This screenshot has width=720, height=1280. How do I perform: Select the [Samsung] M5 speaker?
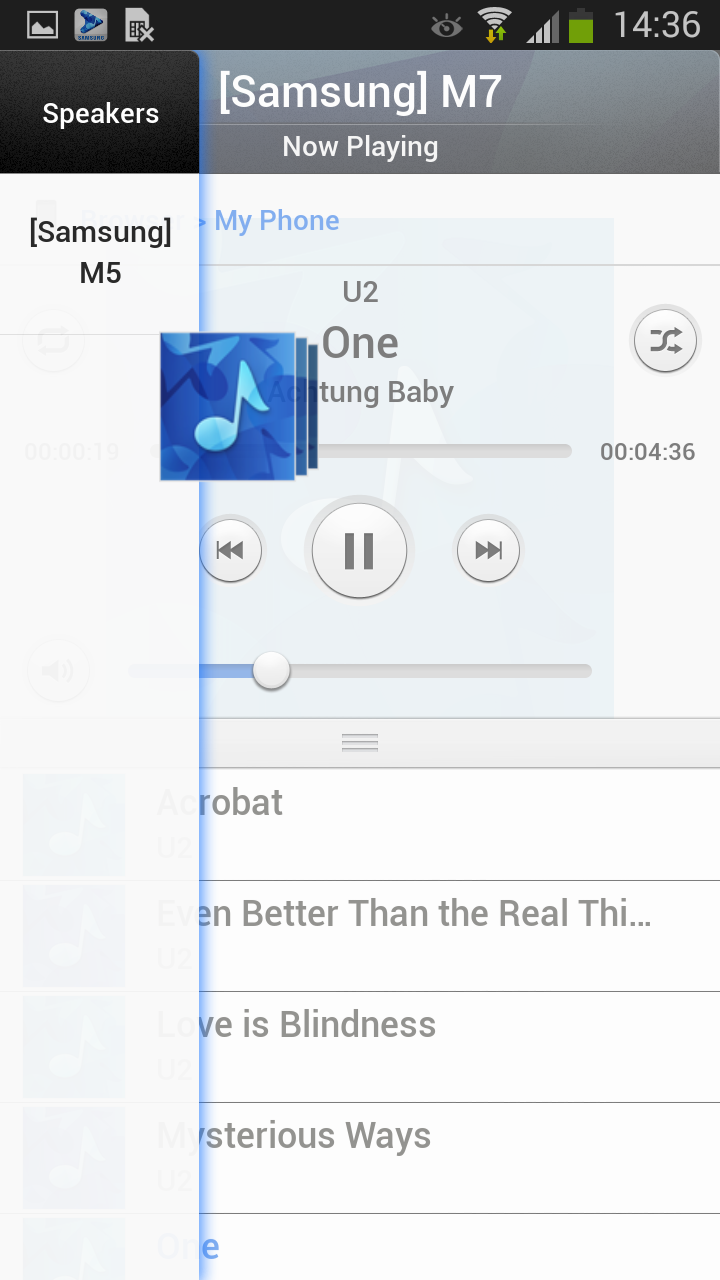pos(100,253)
